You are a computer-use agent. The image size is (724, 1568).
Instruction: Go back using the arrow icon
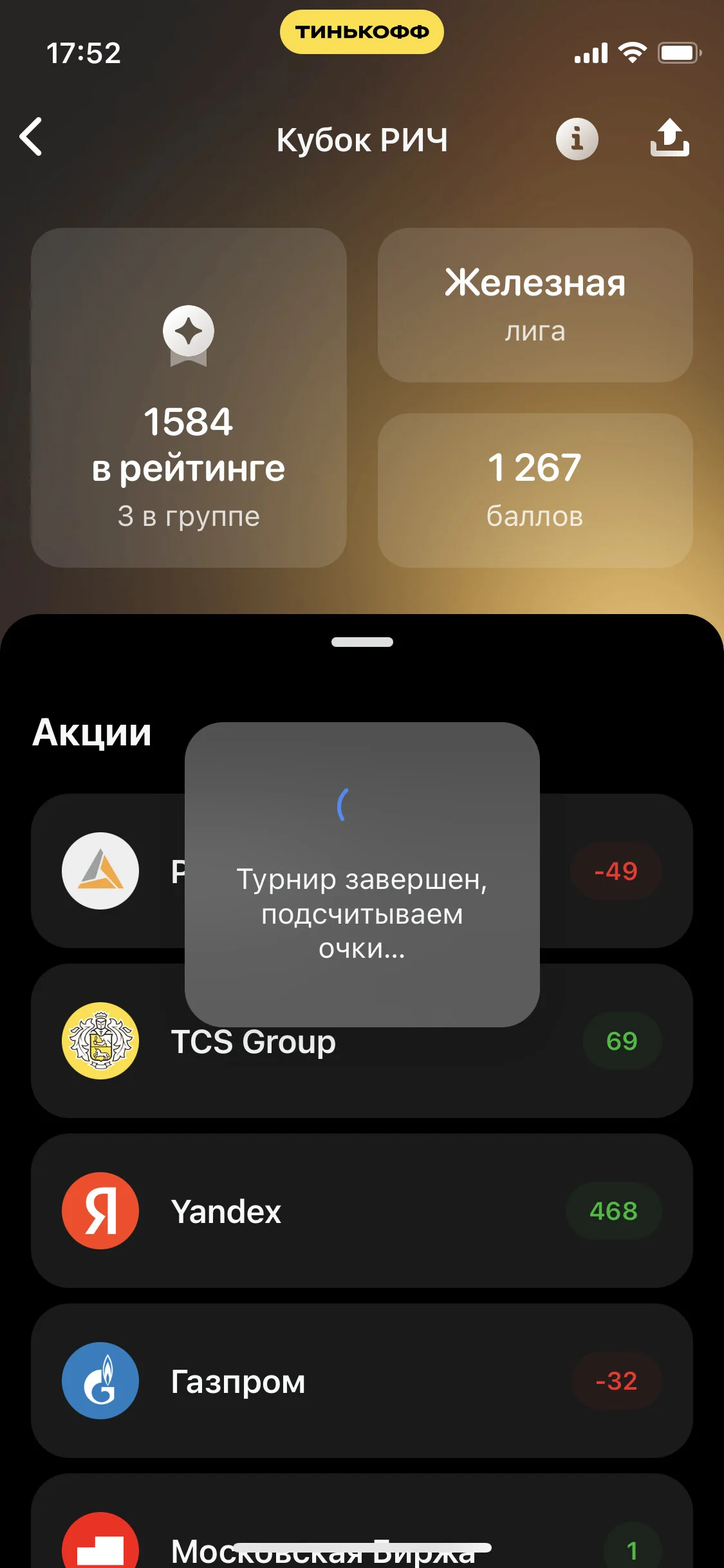[31, 136]
